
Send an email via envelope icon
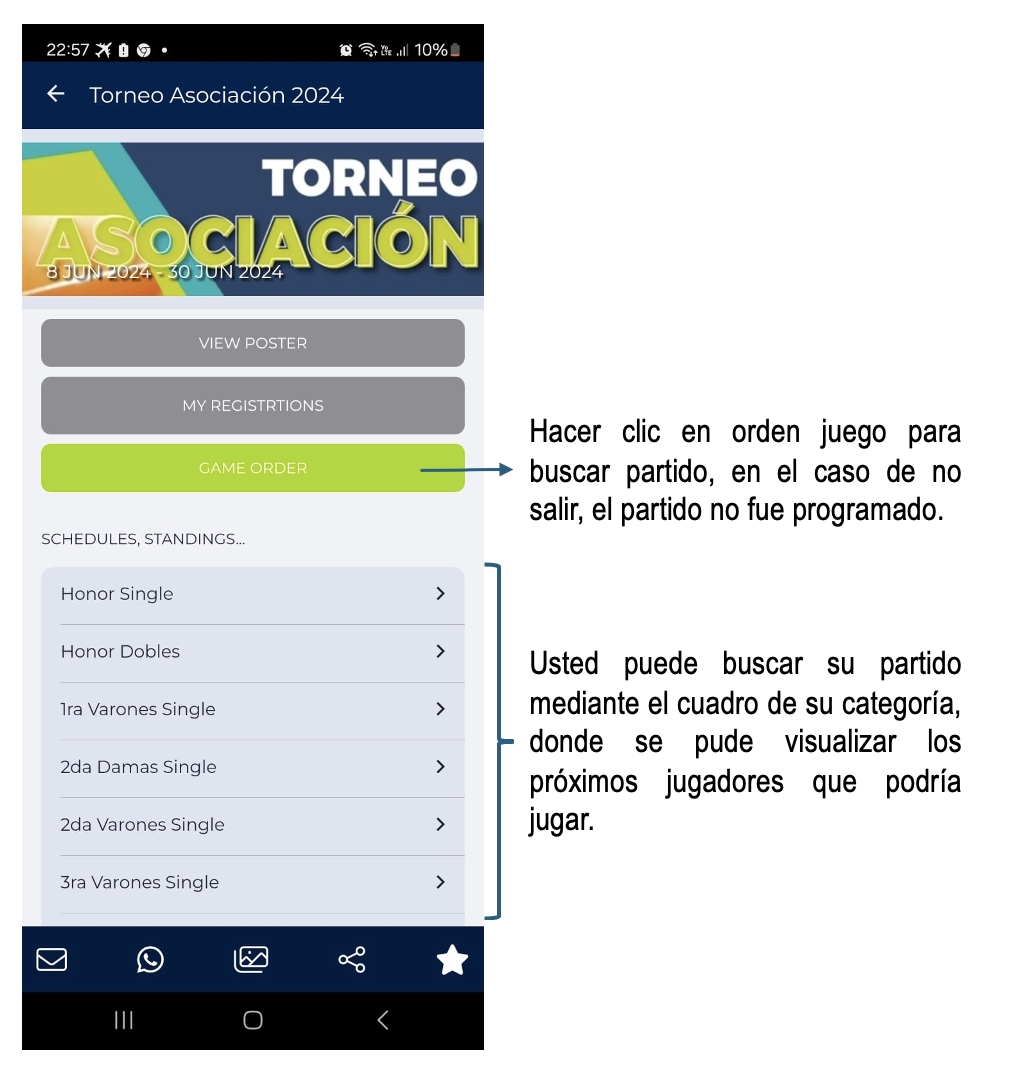pos(52,960)
